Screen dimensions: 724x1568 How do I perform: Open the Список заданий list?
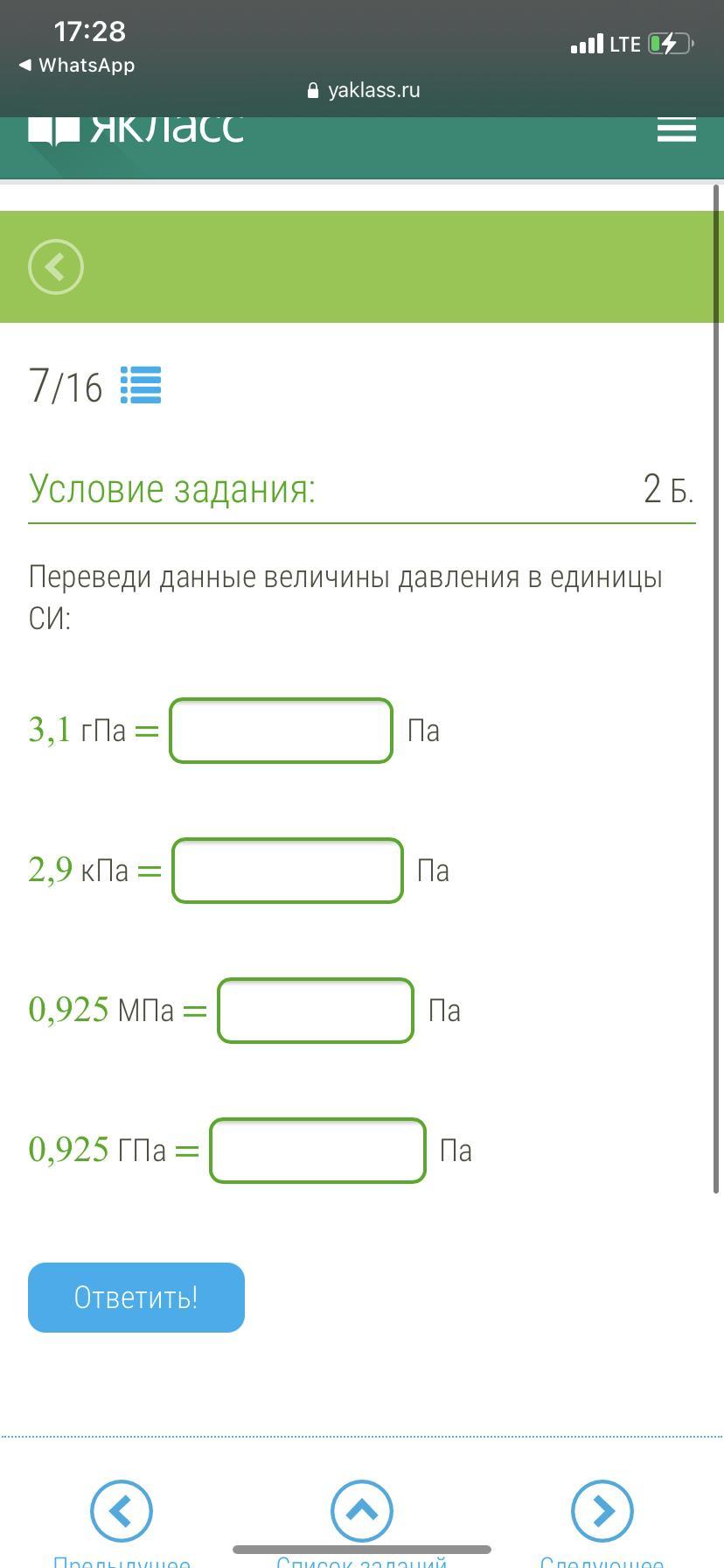362,1522
